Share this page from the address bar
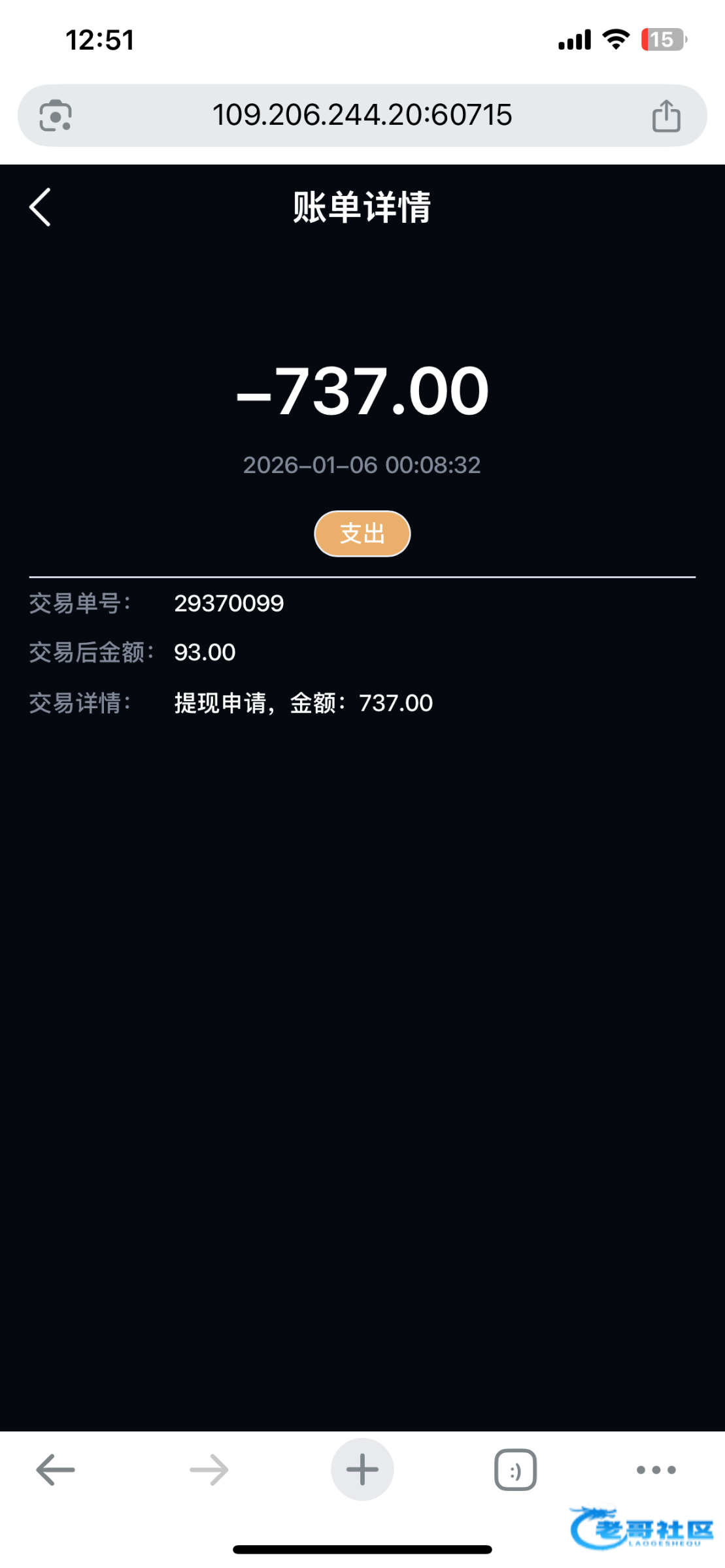Viewport: 725px width, 1568px height. [x=666, y=116]
